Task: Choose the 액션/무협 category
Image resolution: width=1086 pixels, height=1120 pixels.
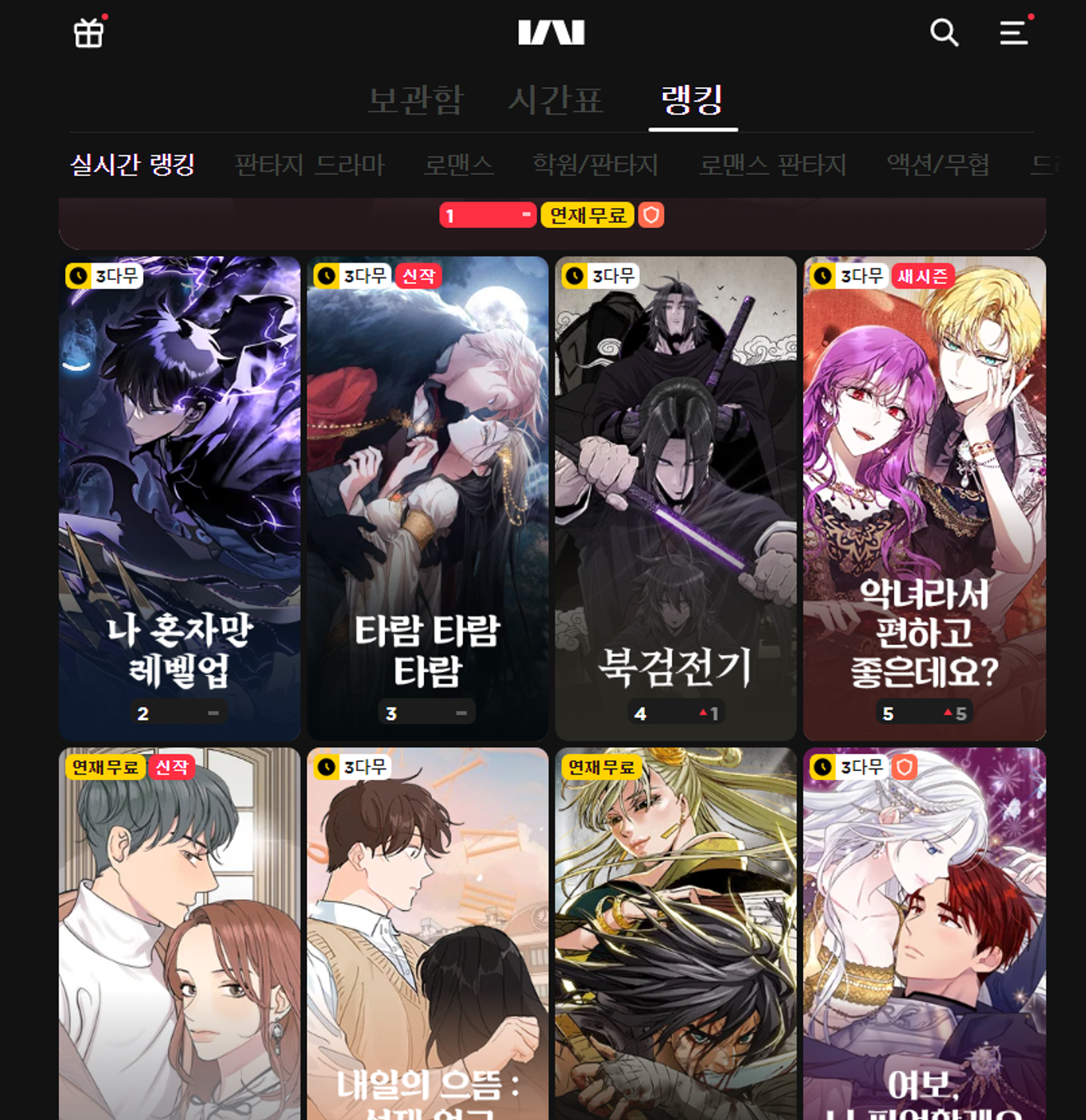Action: 938,165
